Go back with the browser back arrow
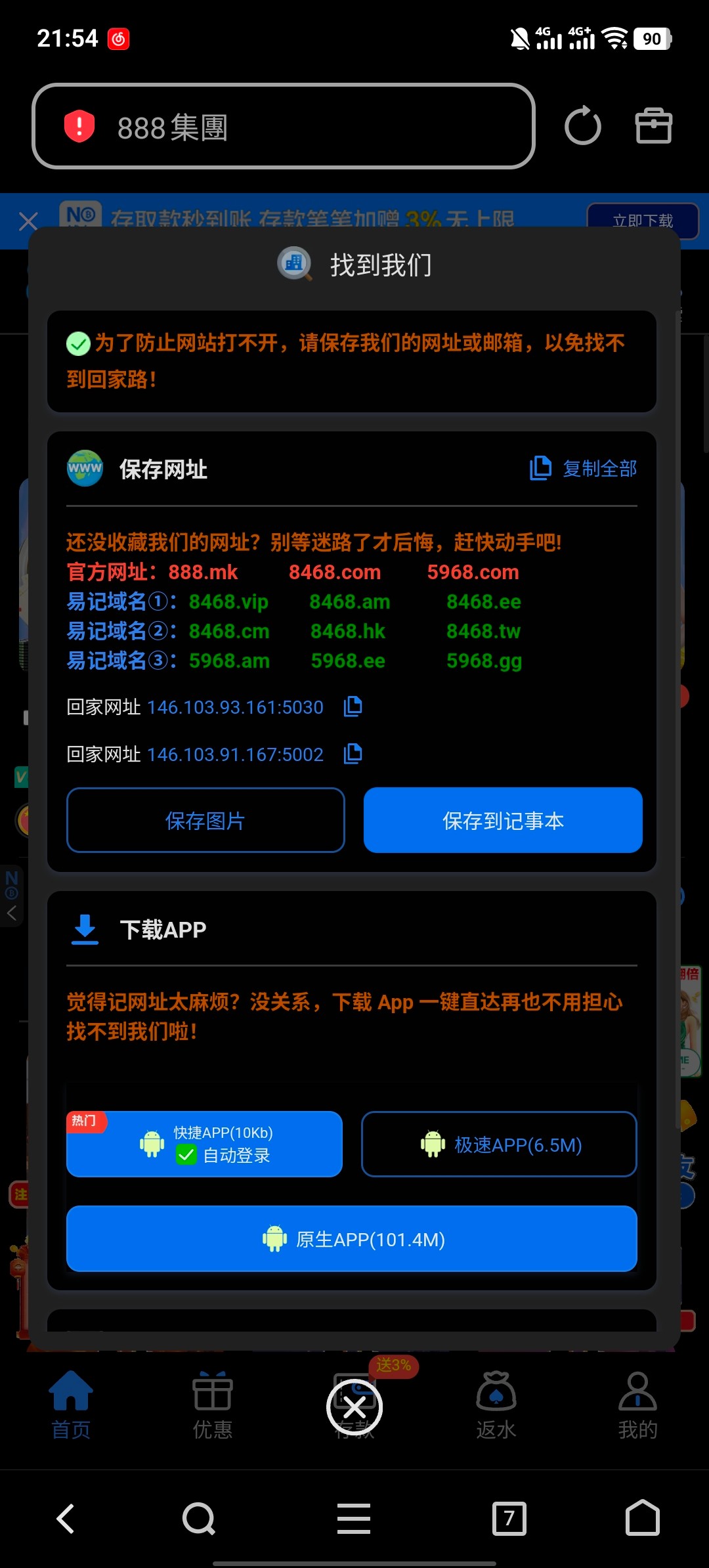 [66, 1518]
